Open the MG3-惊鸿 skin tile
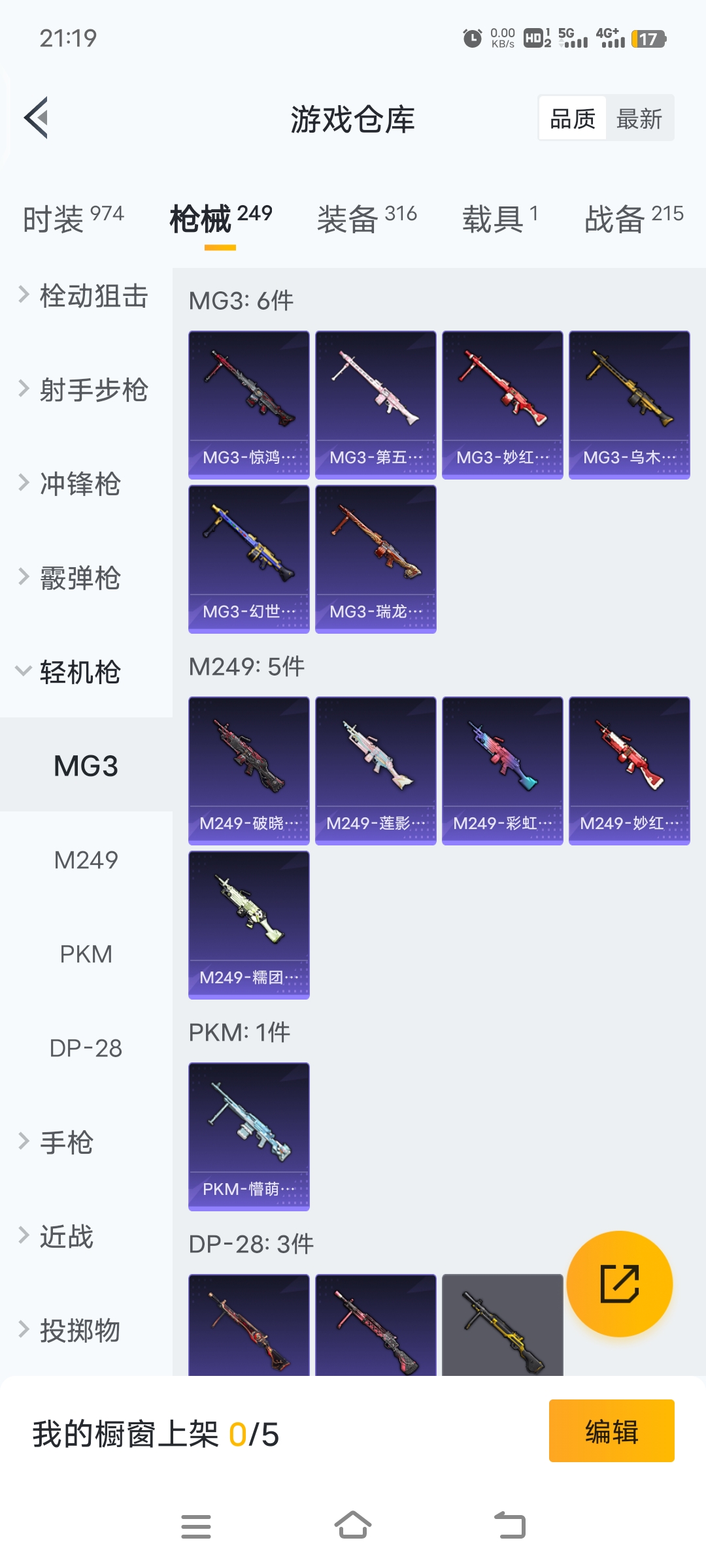Screen dimensions: 706x1568 coord(248,405)
